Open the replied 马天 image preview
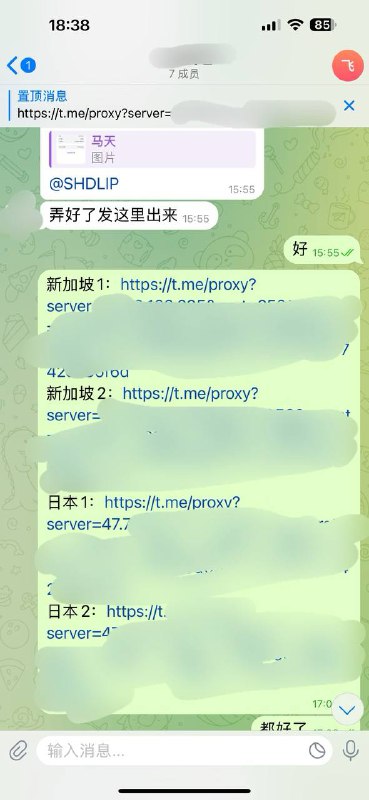This screenshot has height=800, width=369. pos(153,149)
